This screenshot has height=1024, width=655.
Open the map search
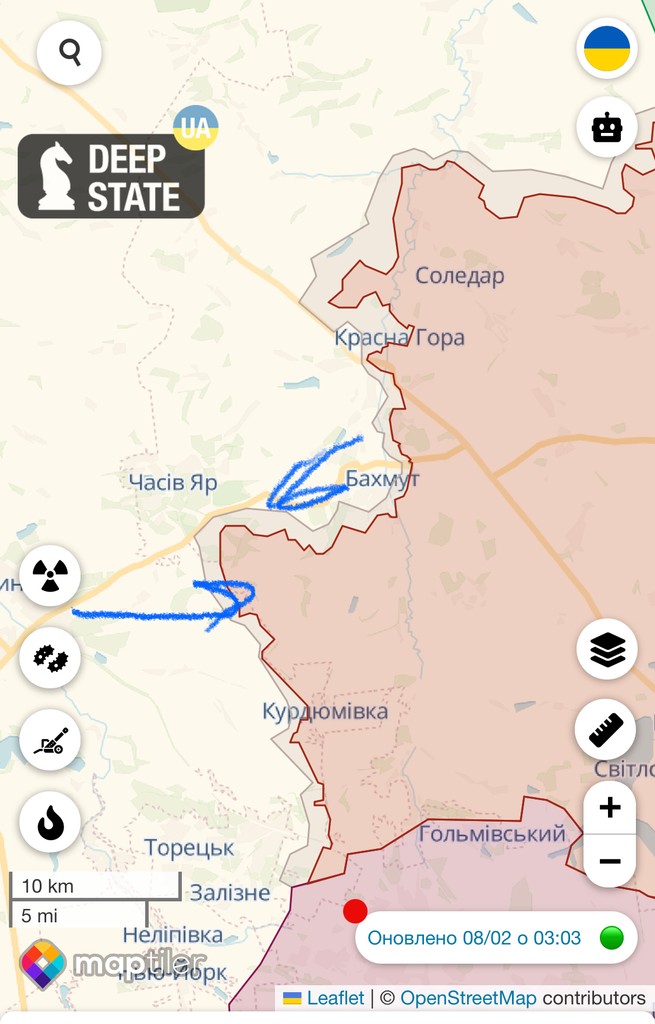[x=69, y=51]
